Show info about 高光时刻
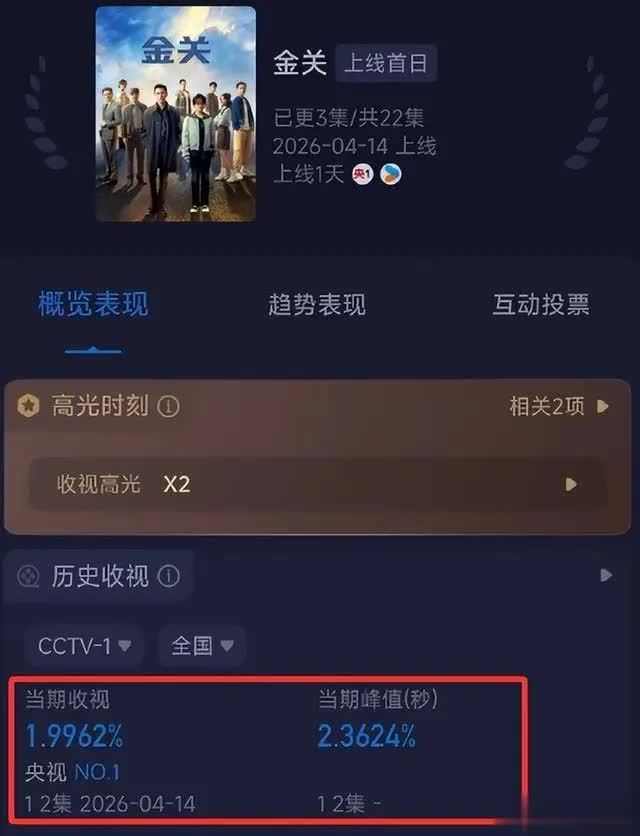 (x=169, y=406)
